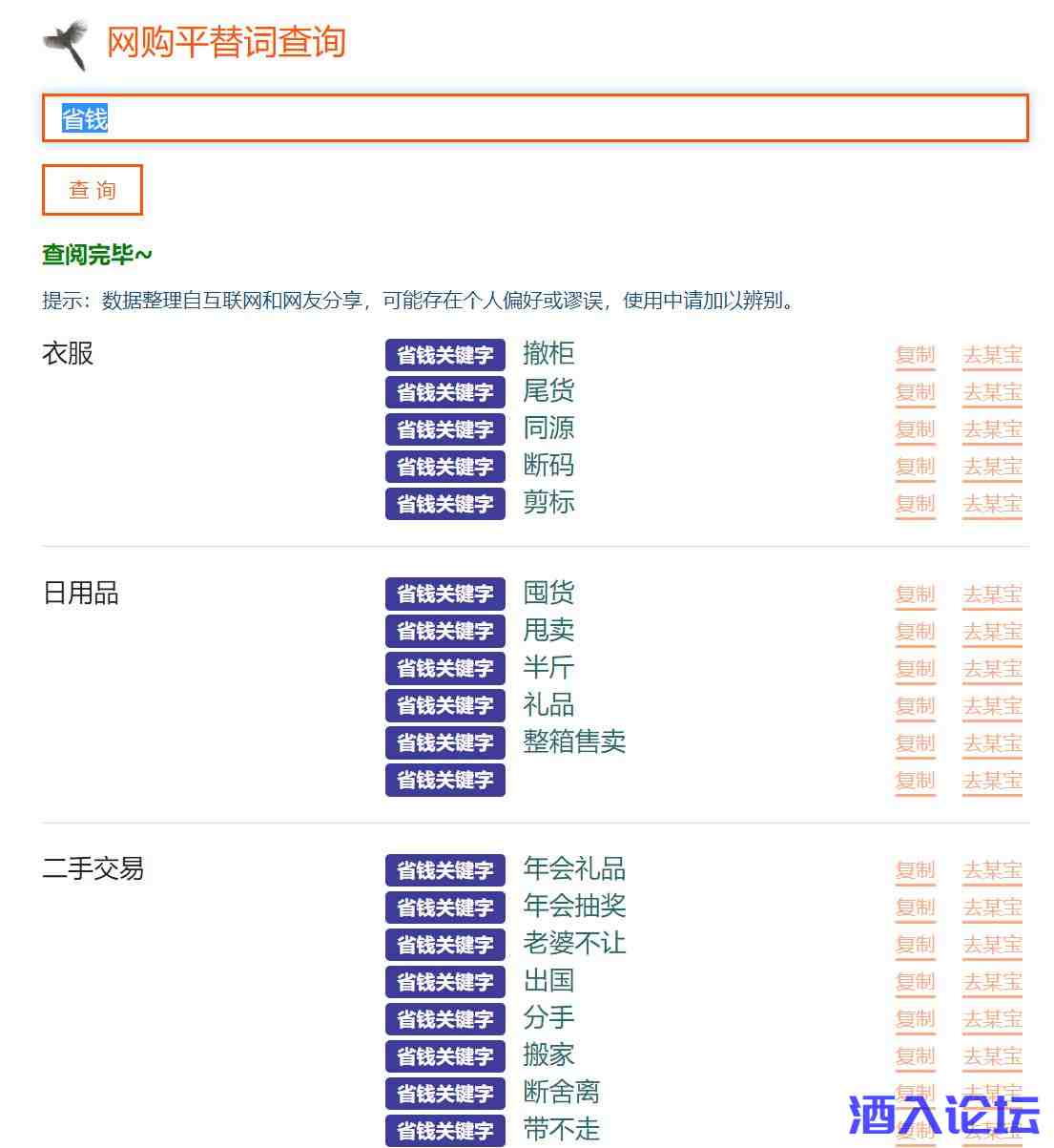This screenshot has width=1054, height=1148.
Task: Open 去某宝 link for 囤货
Action: (x=992, y=595)
